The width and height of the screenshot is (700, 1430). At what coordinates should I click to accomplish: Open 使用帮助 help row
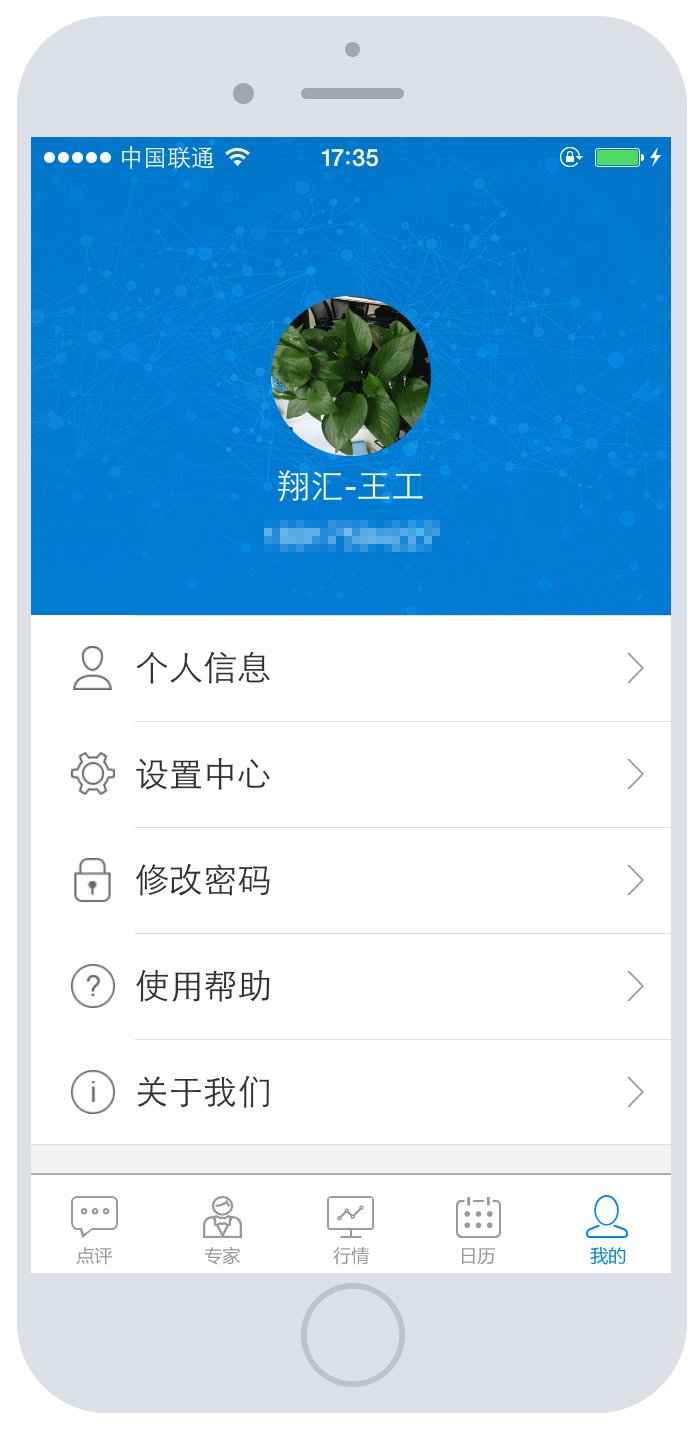click(x=351, y=986)
